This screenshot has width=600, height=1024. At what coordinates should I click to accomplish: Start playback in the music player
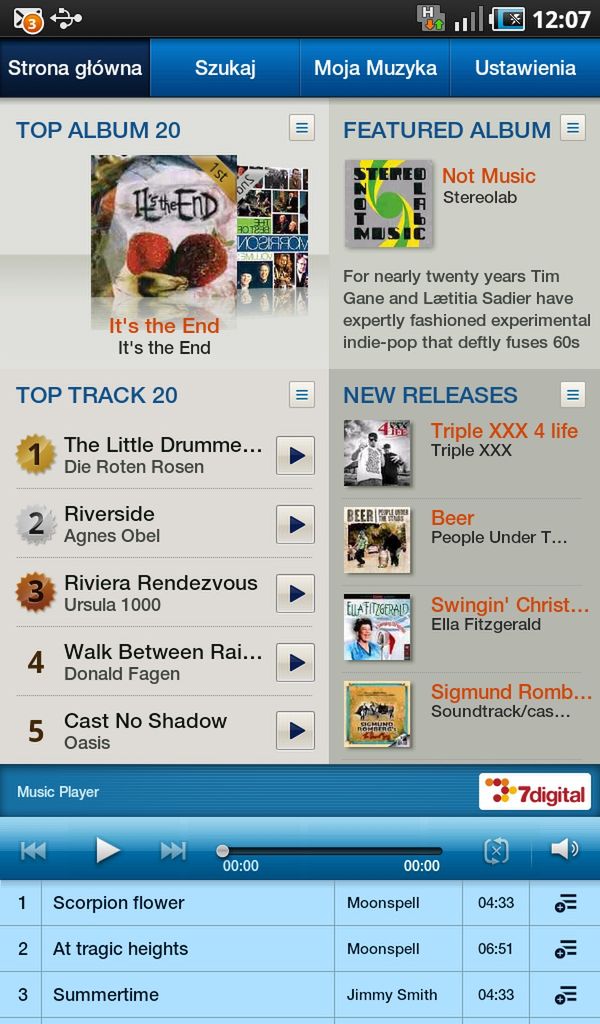tap(107, 850)
